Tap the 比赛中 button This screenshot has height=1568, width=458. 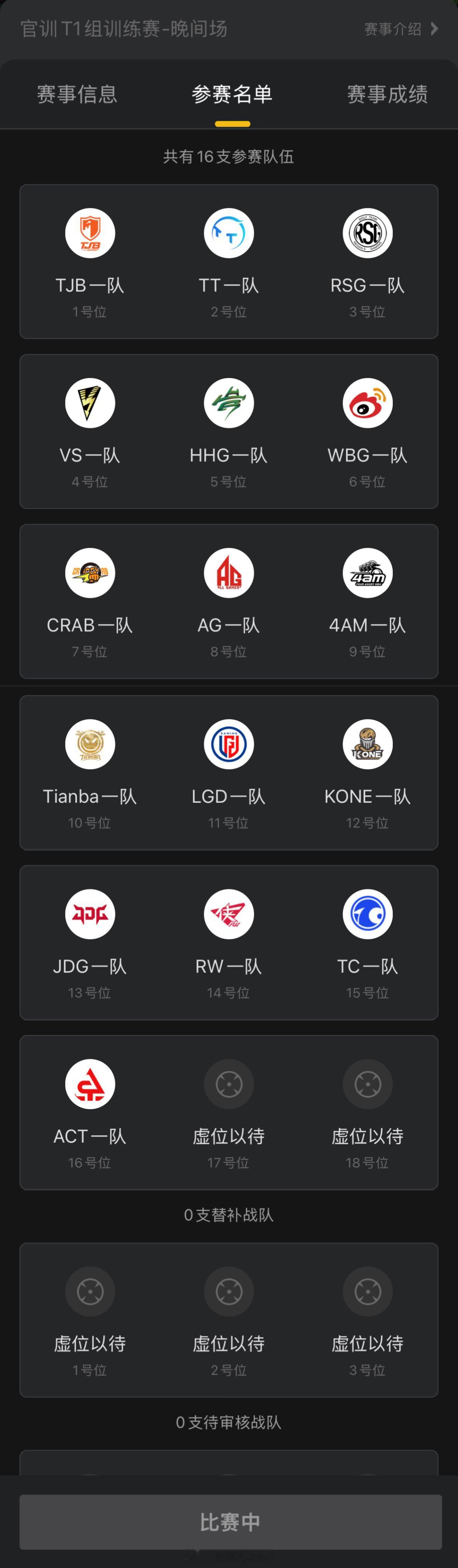[x=230, y=1522]
